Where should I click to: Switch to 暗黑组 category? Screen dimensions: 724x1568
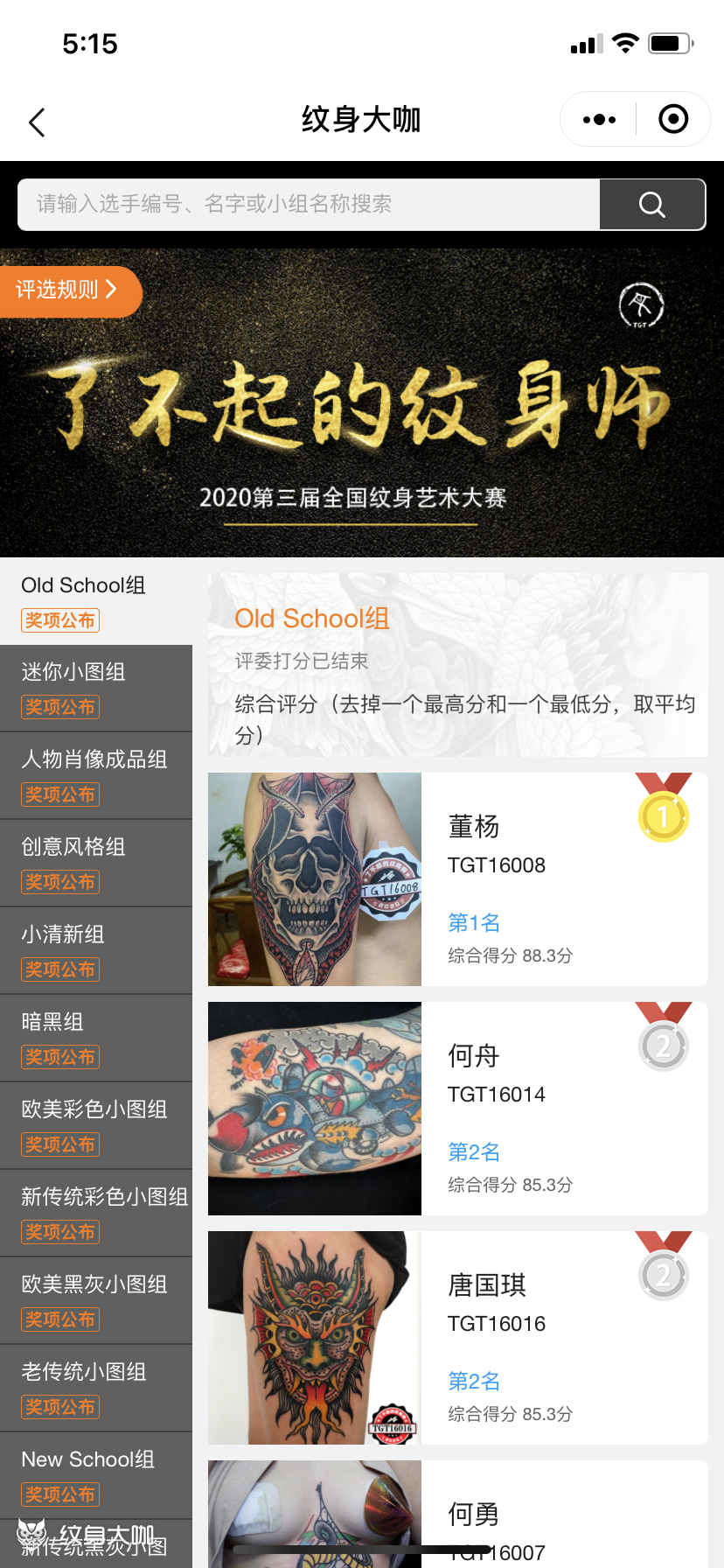point(96,1038)
